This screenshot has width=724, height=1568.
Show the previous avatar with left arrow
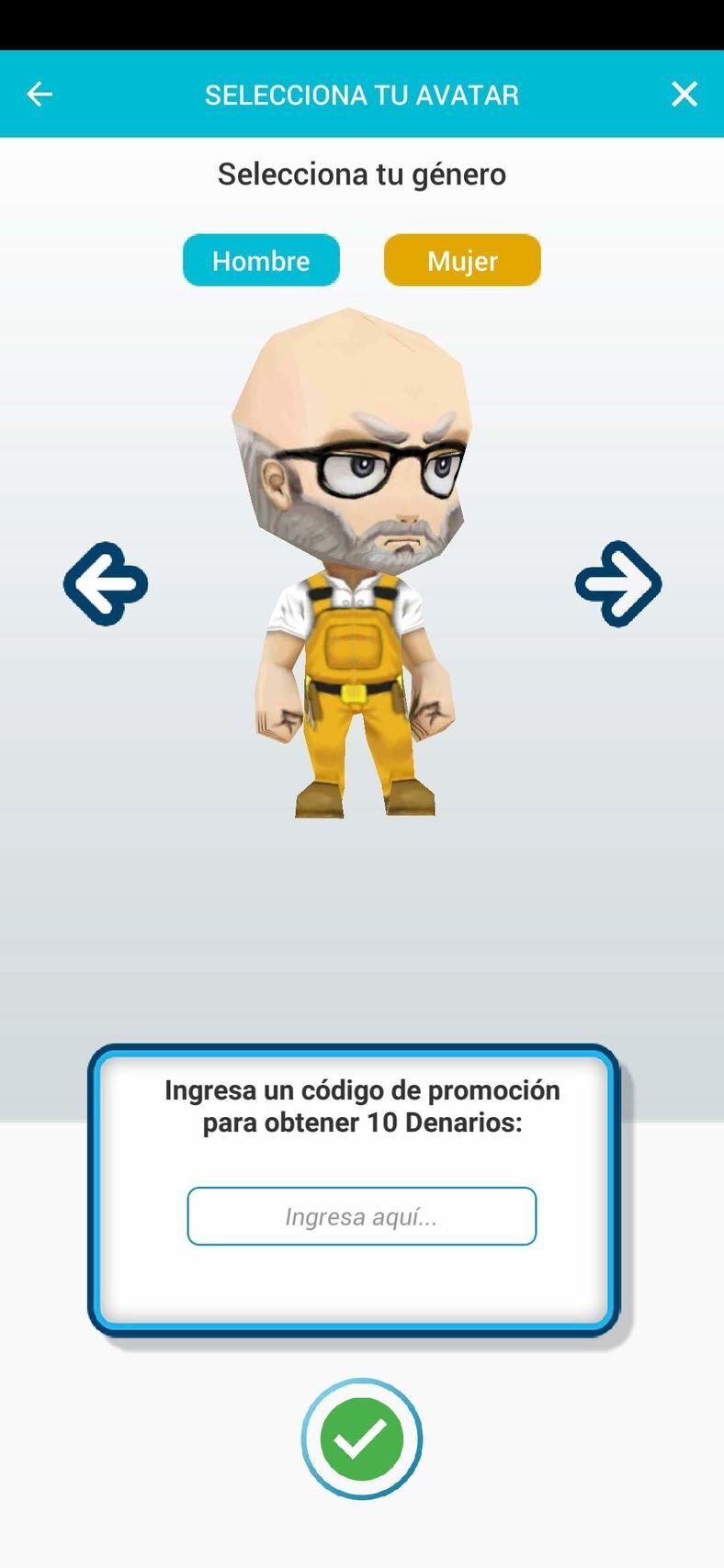pos(106,584)
